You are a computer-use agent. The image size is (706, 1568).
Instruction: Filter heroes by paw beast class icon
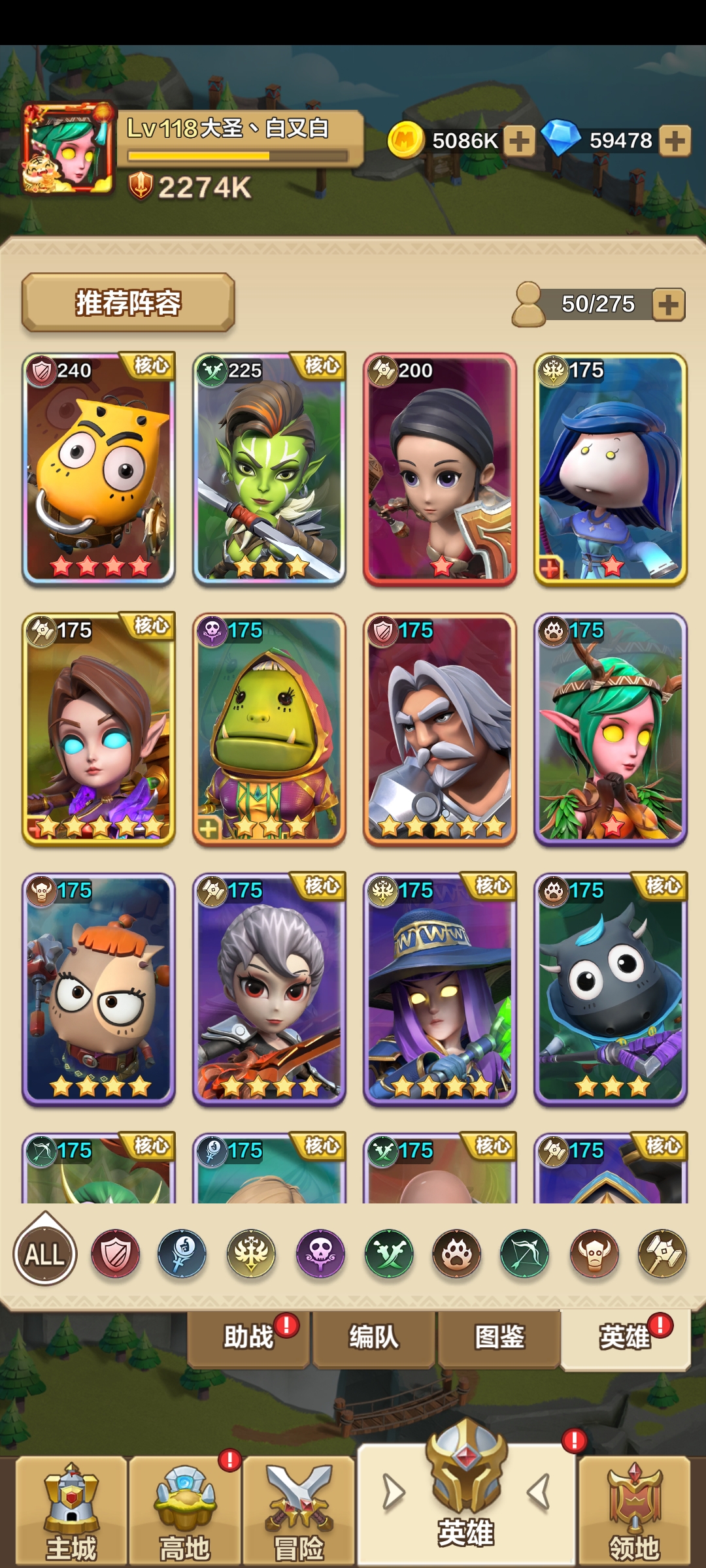[456, 1254]
